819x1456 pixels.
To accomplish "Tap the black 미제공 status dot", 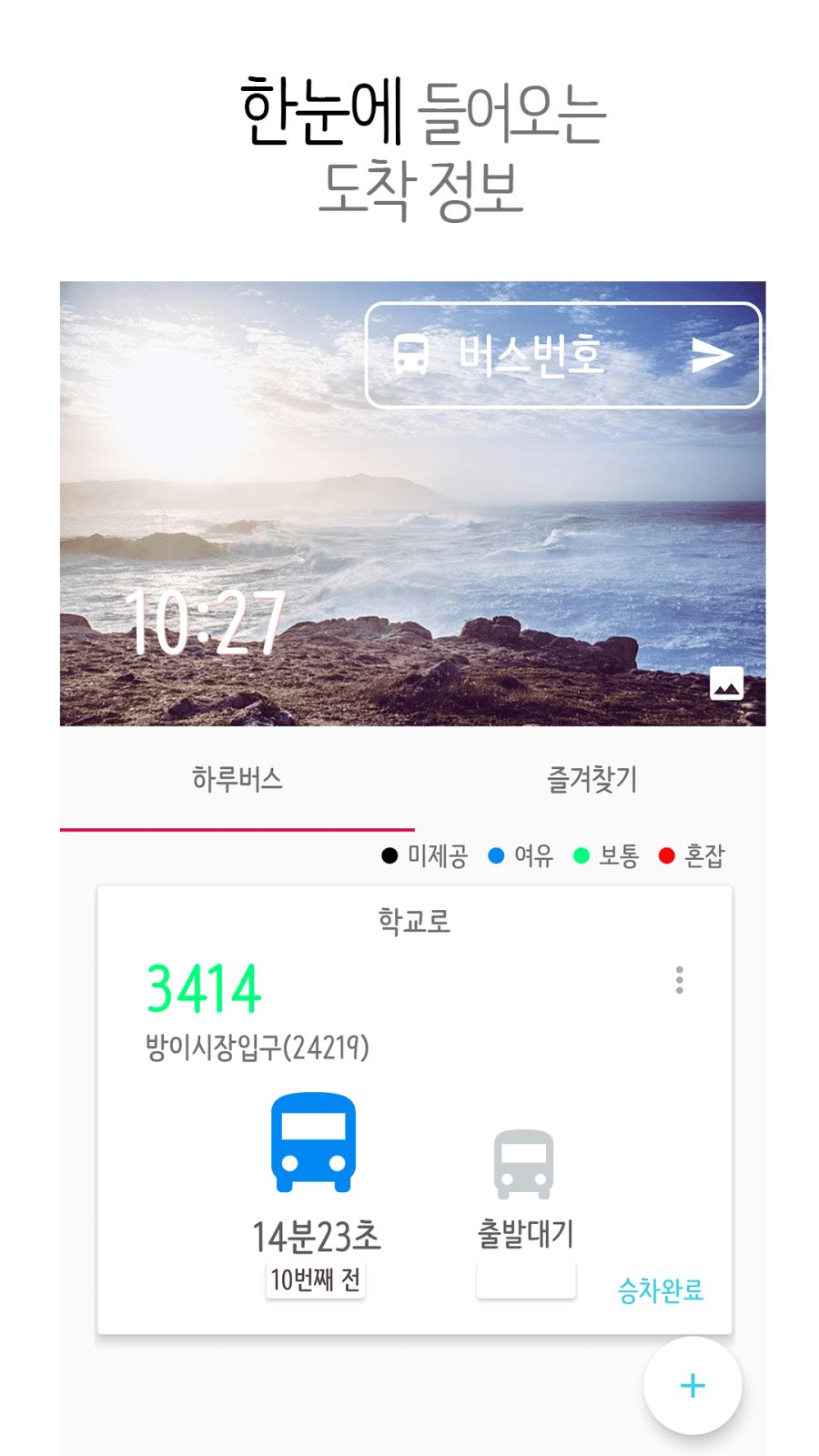I will click(x=389, y=855).
